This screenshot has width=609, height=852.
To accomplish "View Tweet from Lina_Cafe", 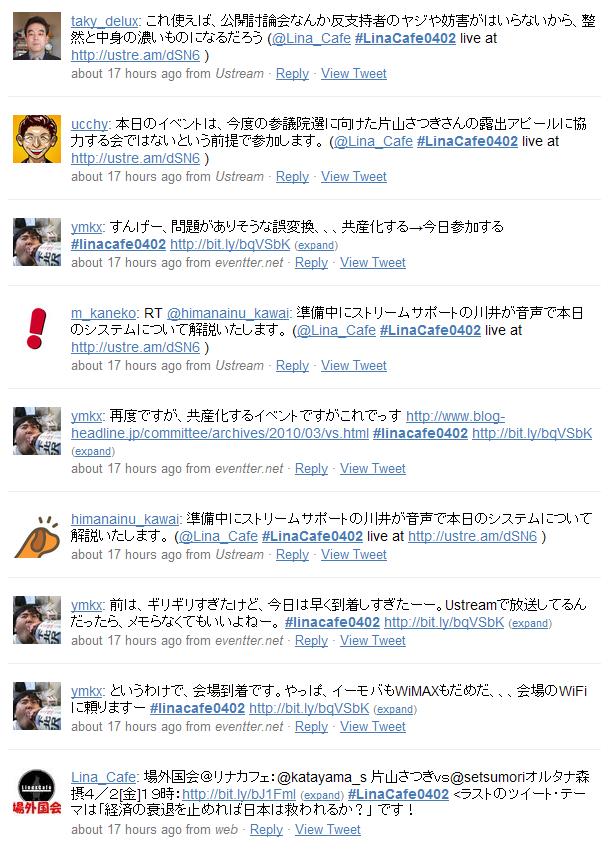I will pyautogui.click(x=328, y=829).
